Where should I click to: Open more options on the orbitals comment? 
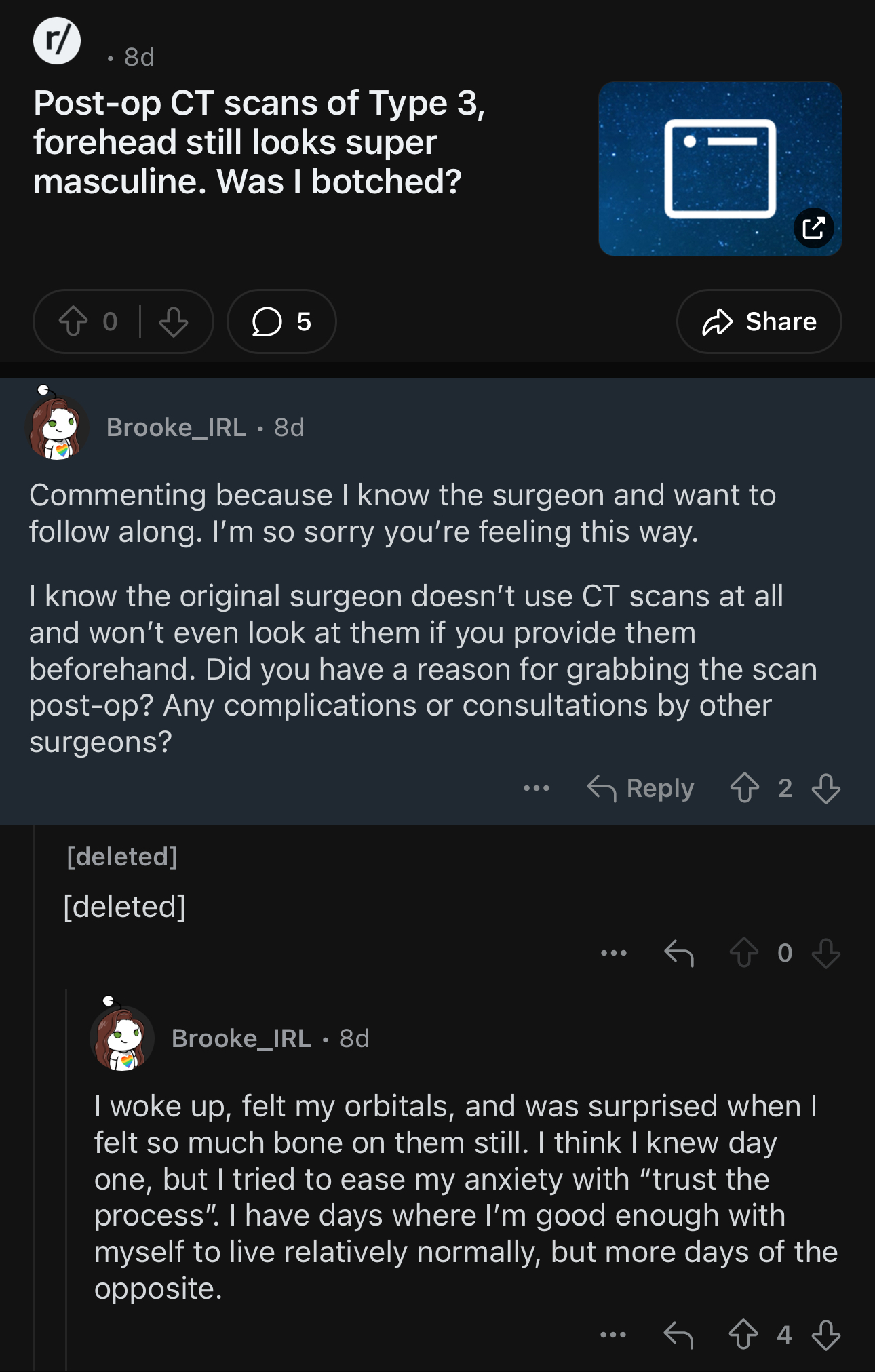tap(613, 1335)
